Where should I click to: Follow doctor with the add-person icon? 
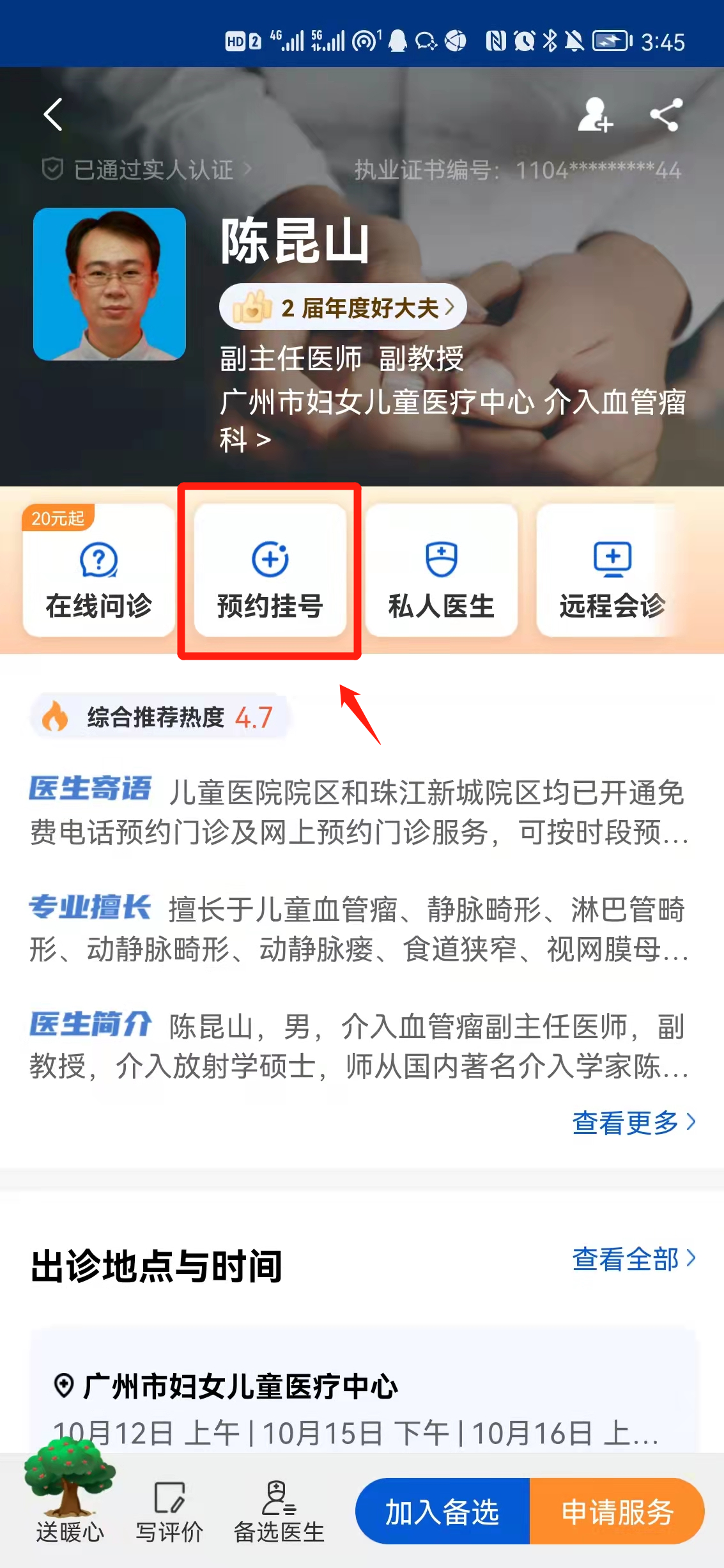pyautogui.click(x=594, y=115)
